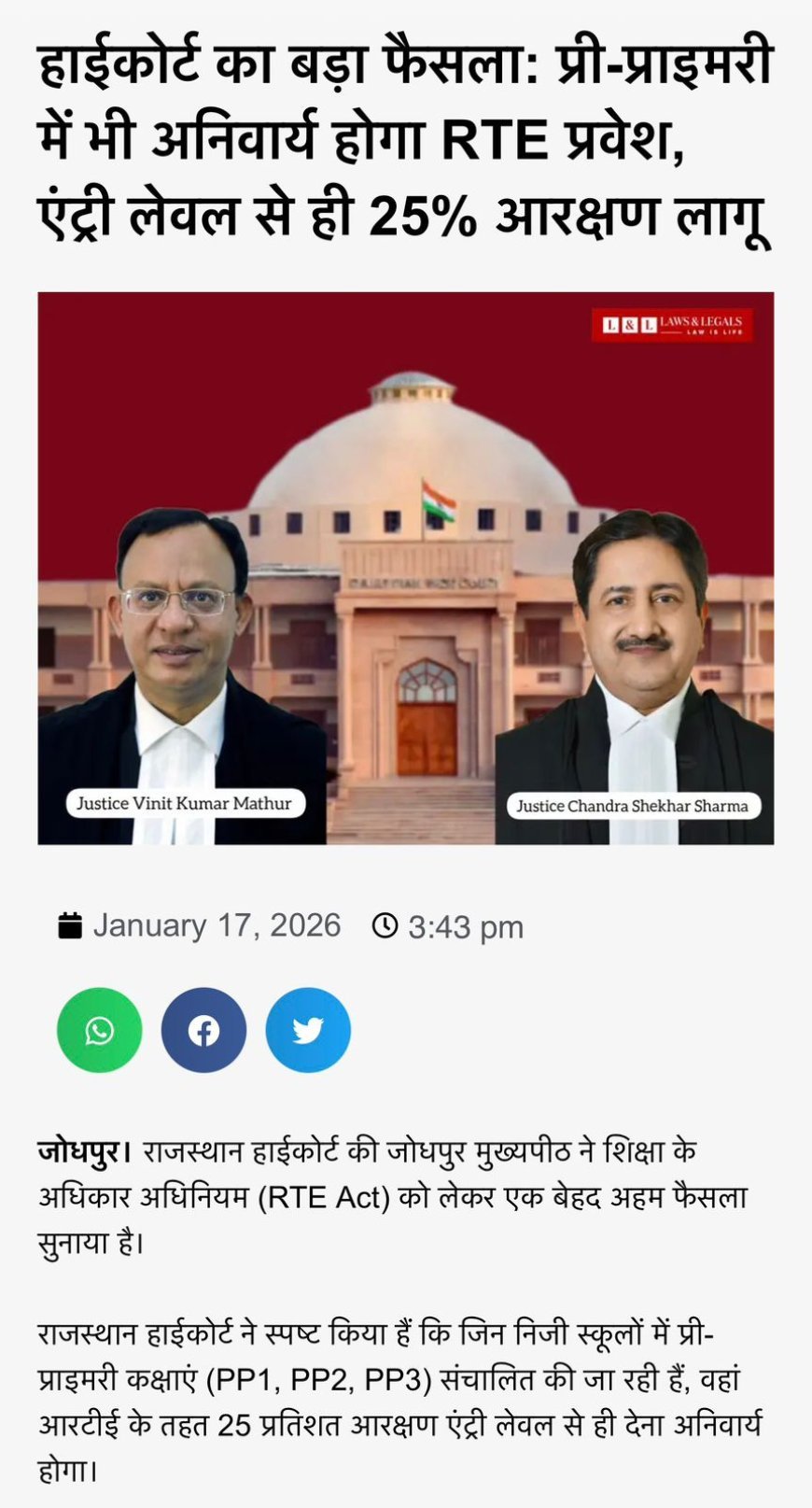Image resolution: width=812 pixels, height=1508 pixels.
Task: Share the article on Twitter
Action: pyautogui.click(x=308, y=1029)
